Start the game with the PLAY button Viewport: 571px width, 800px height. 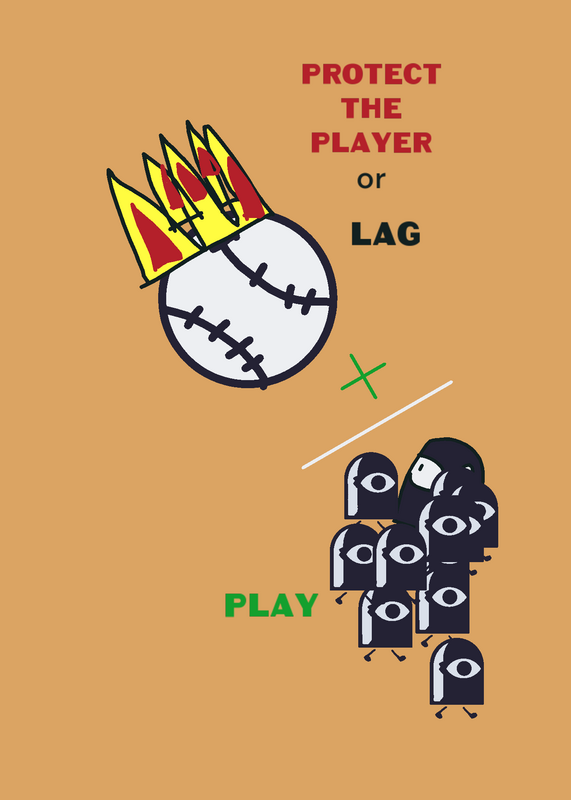pos(271,605)
